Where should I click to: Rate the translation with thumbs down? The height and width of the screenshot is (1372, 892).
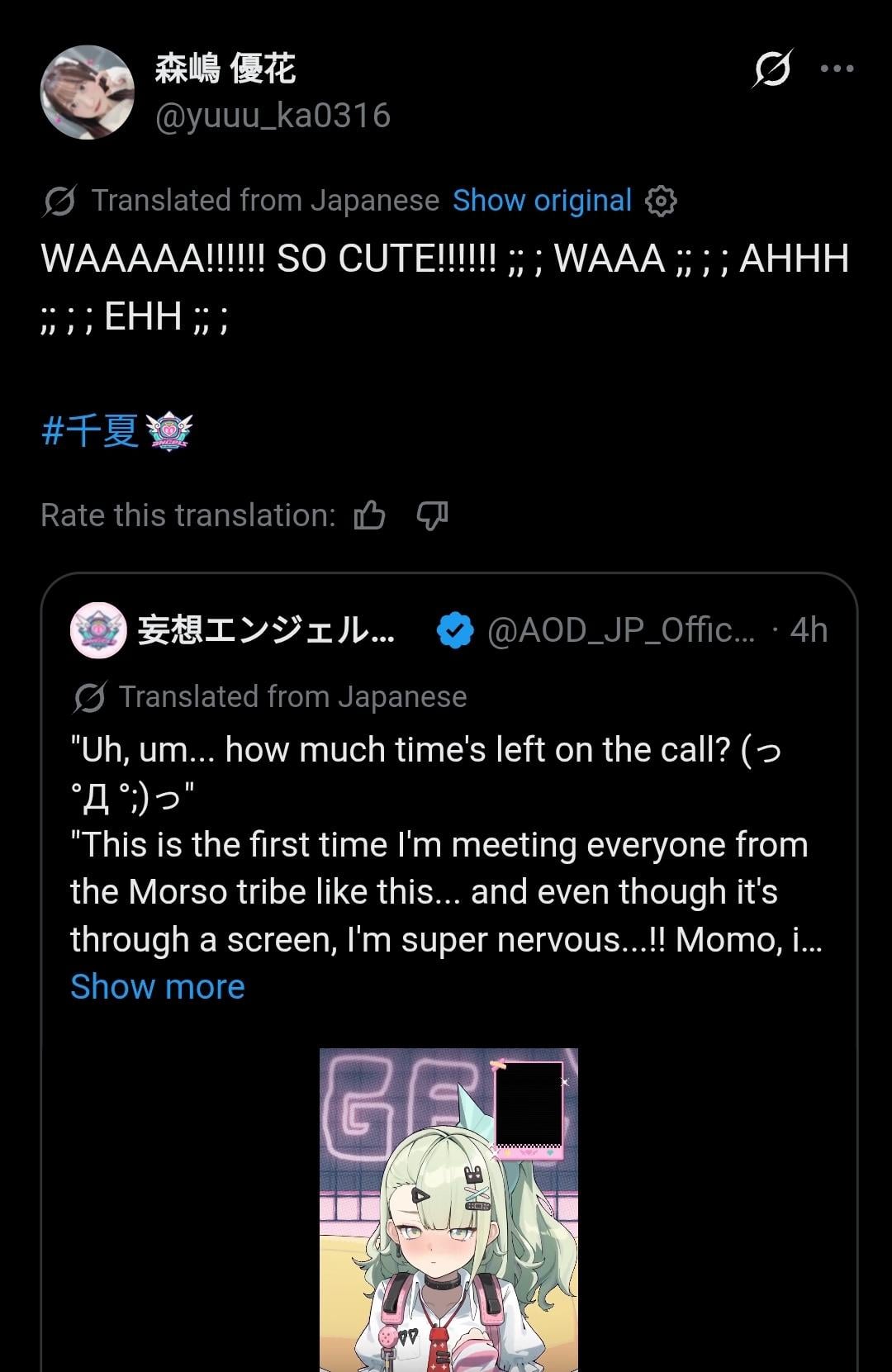(x=432, y=515)
